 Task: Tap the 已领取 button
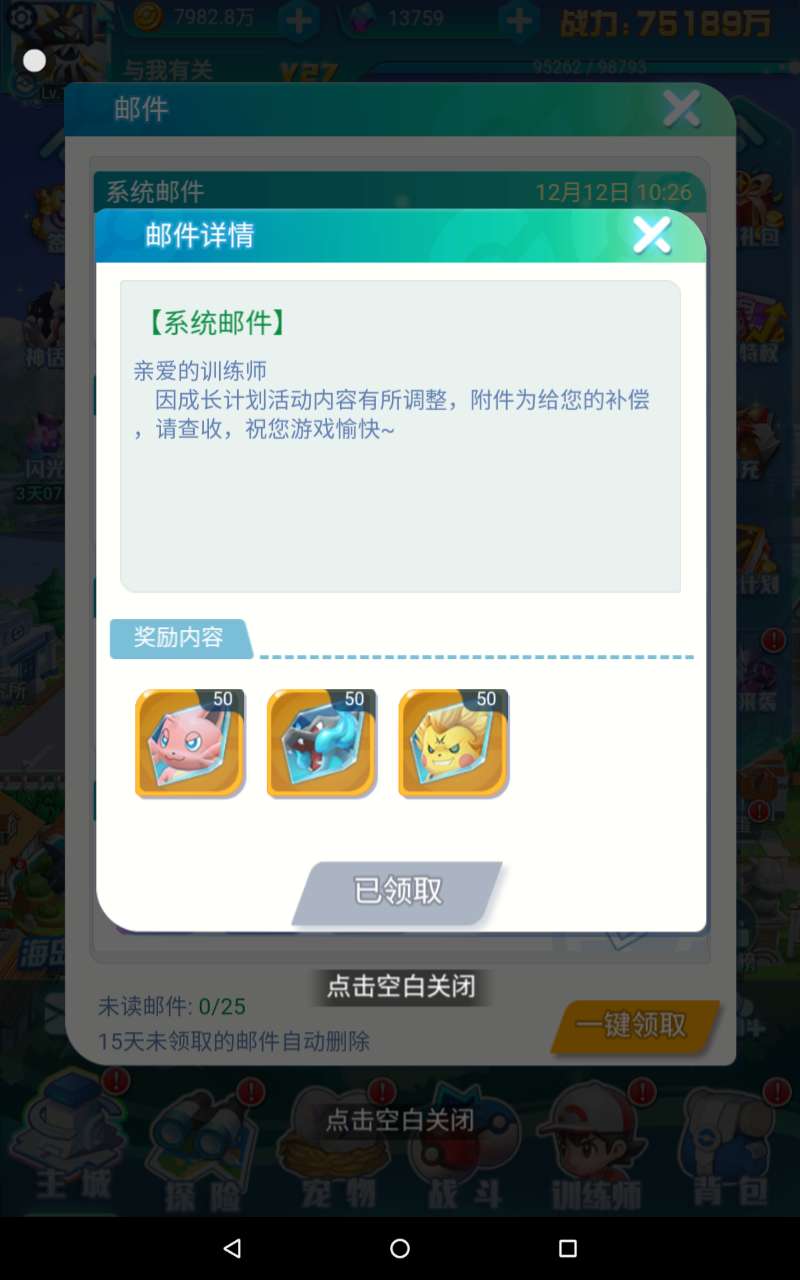[x=399, y=891]
